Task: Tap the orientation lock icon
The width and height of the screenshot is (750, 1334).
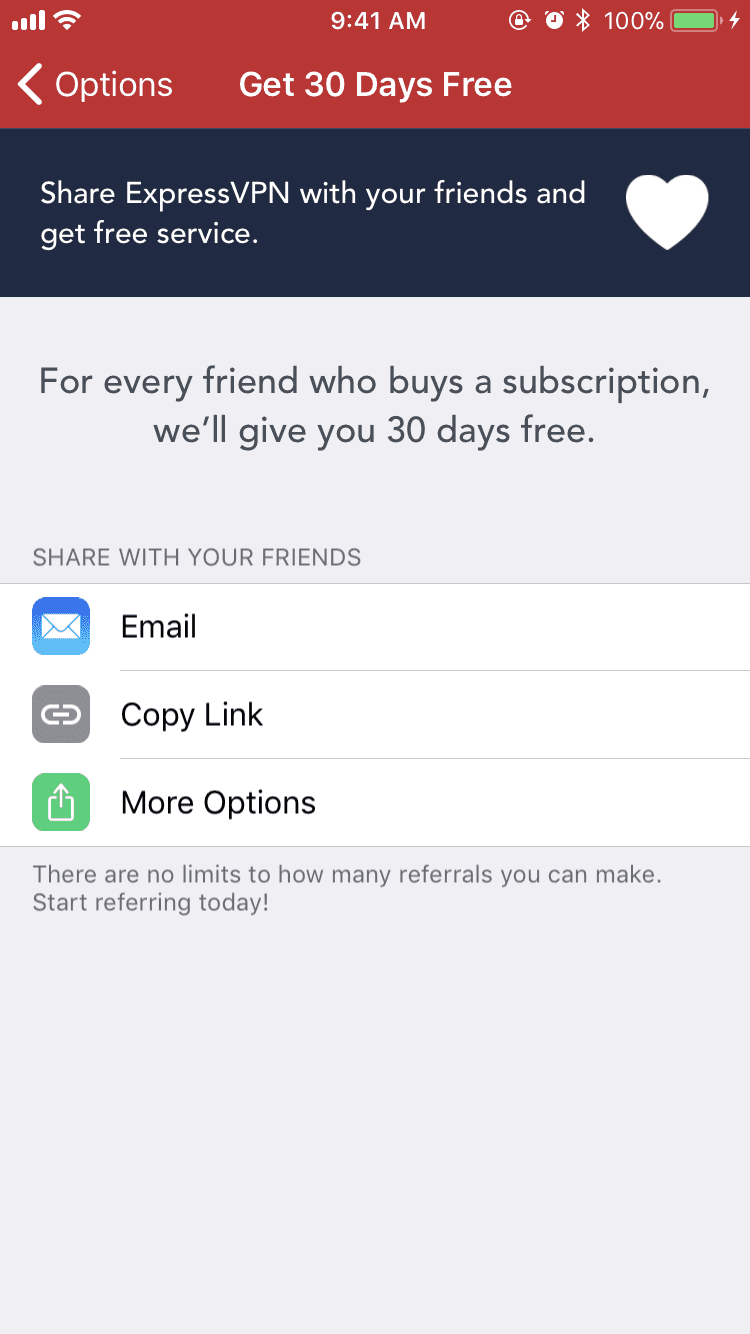Action: pyautogui.click(x=520, y=20)
